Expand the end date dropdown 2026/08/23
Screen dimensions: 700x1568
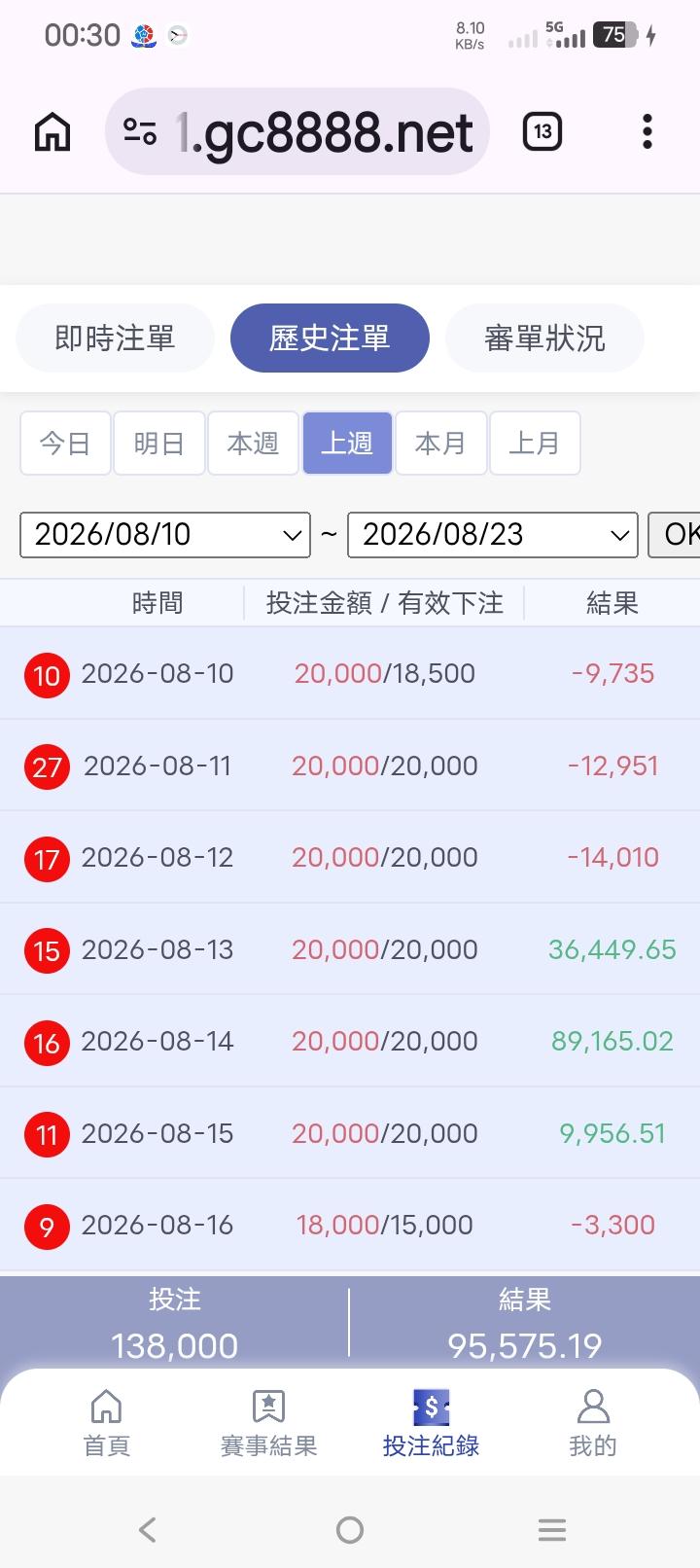point(493,535)
